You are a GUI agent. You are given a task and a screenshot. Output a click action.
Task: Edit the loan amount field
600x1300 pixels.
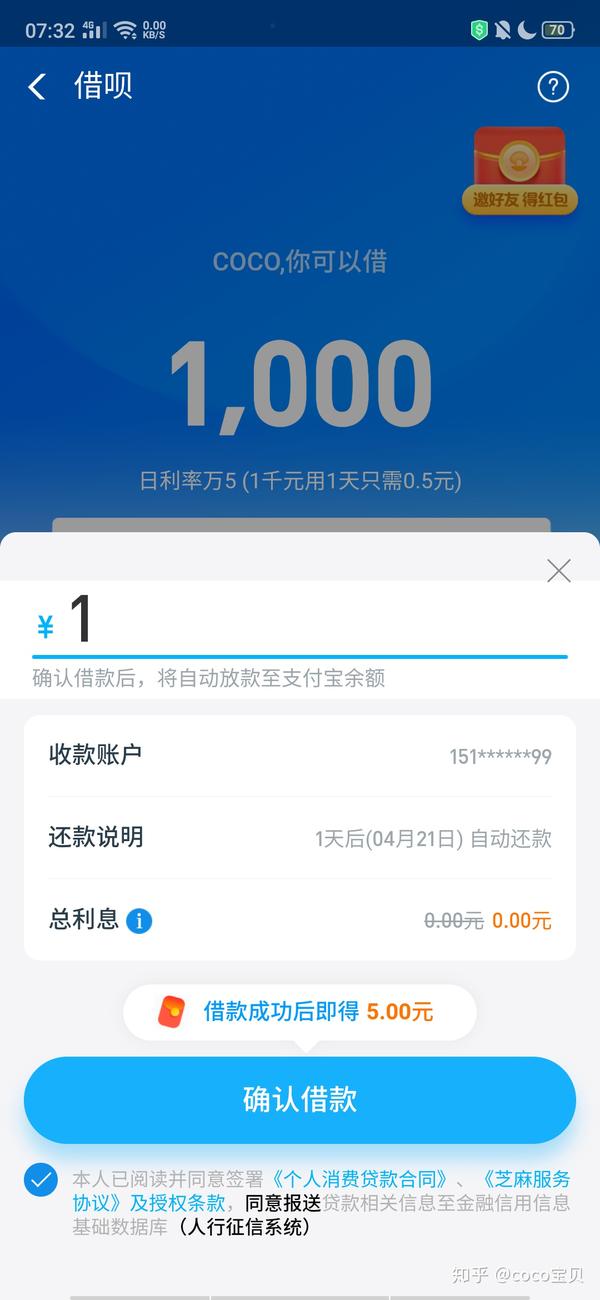[x=300, y=622]
